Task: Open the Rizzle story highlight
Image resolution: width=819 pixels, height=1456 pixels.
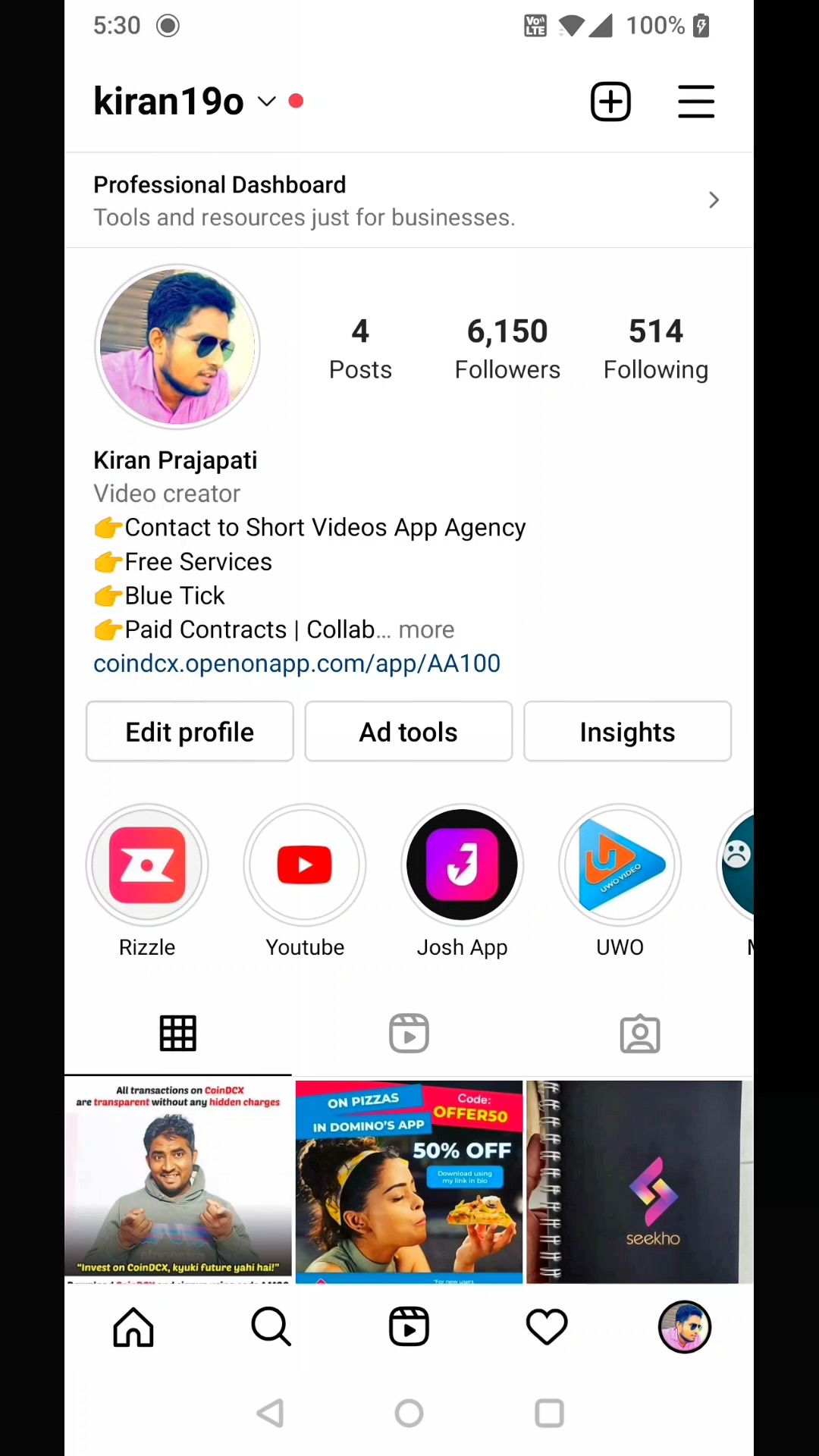Action: (x=147, y=865)
